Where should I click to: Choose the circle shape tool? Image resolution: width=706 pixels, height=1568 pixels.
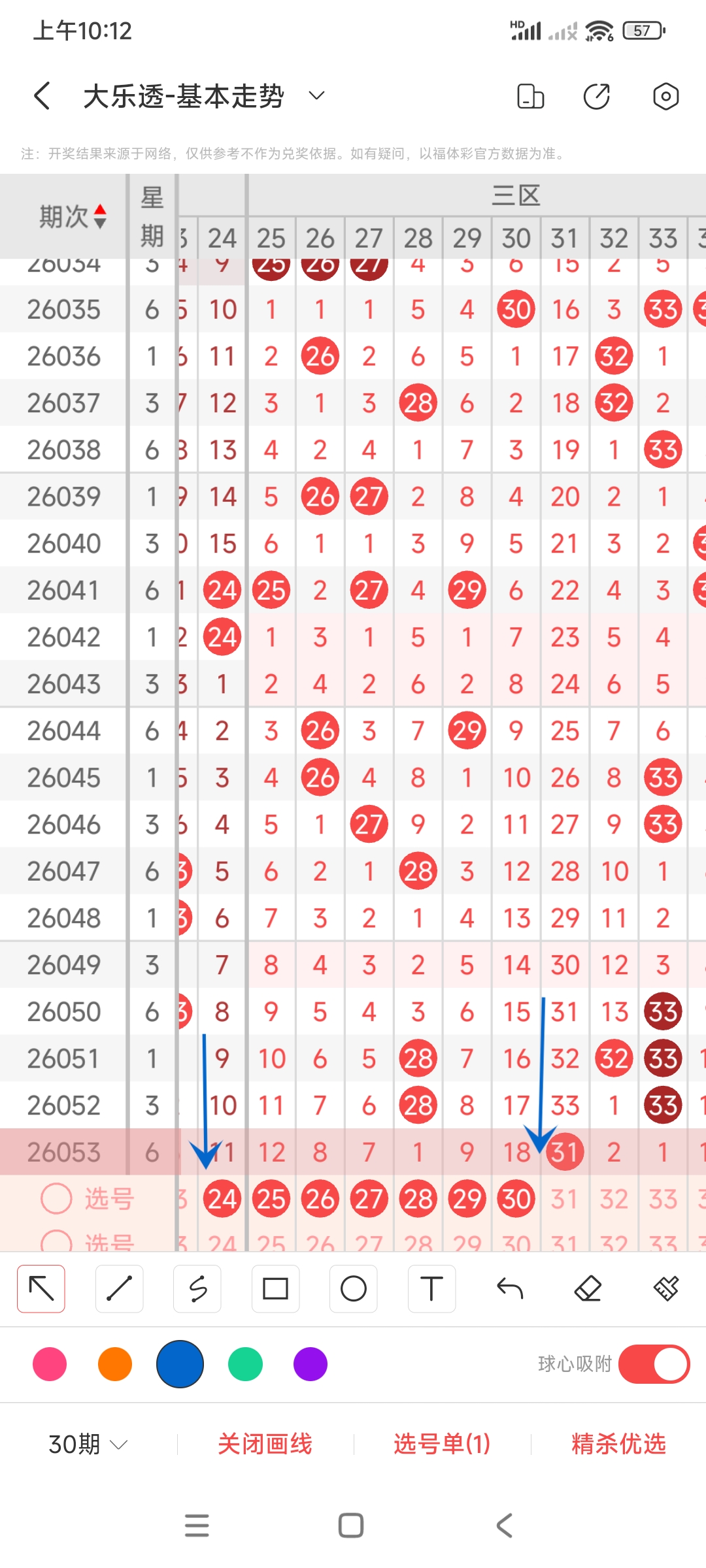click(354, 1288)
